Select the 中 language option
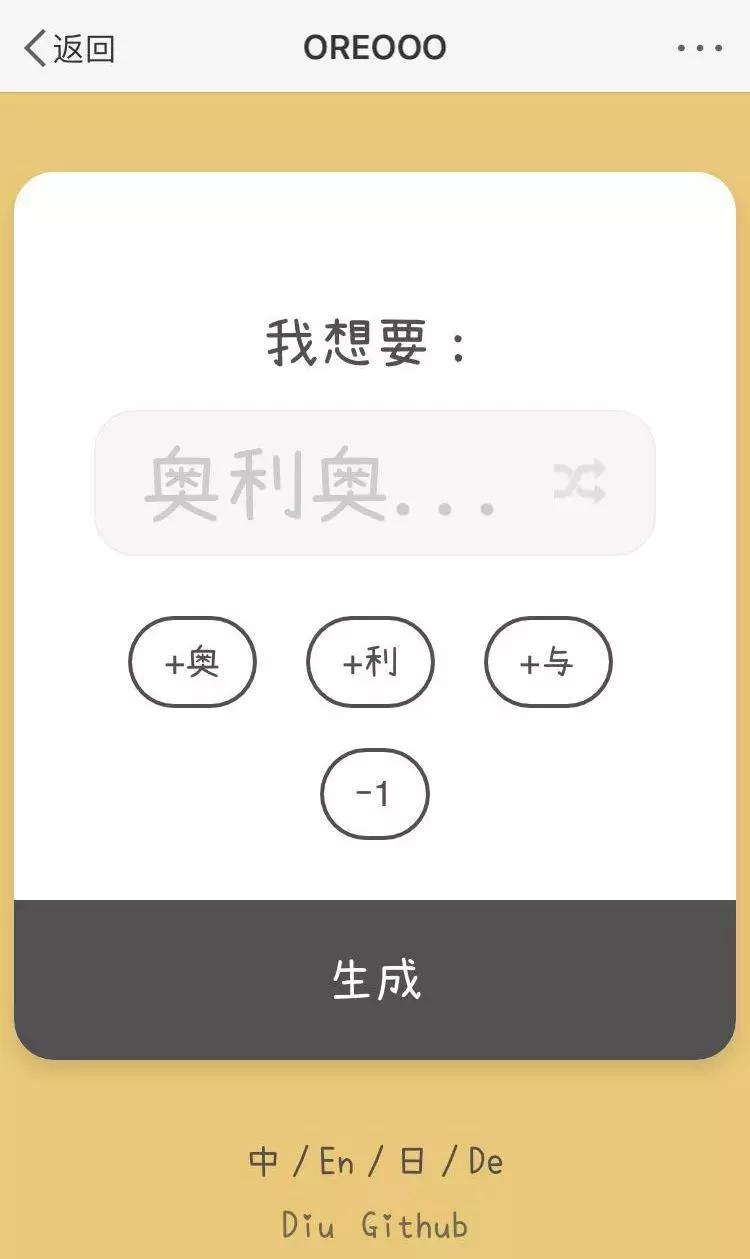The width and height of the screenshot is (750, 1259). pos(262,1162)
